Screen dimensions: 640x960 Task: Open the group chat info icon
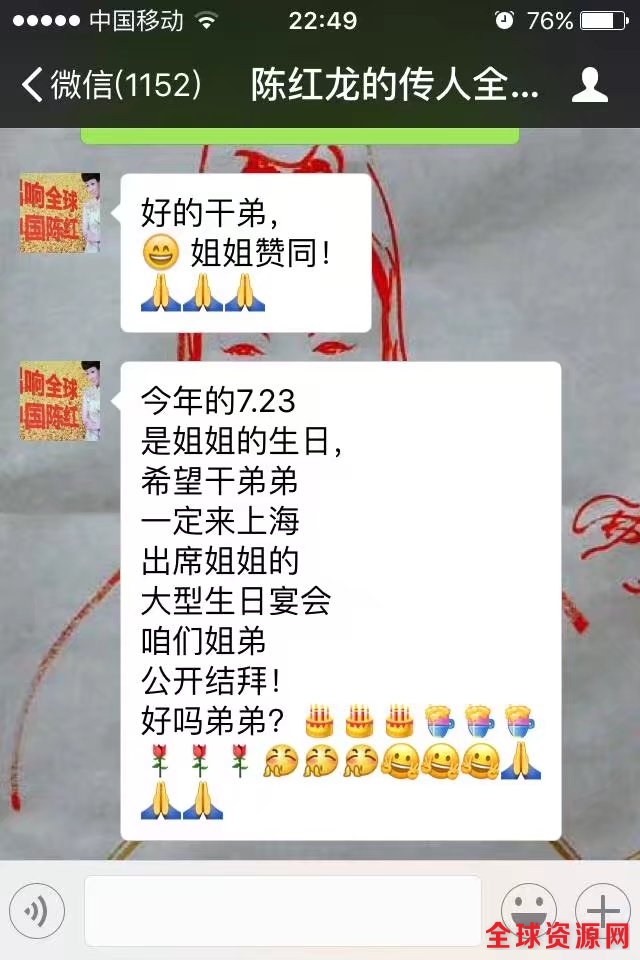point(590,85)
